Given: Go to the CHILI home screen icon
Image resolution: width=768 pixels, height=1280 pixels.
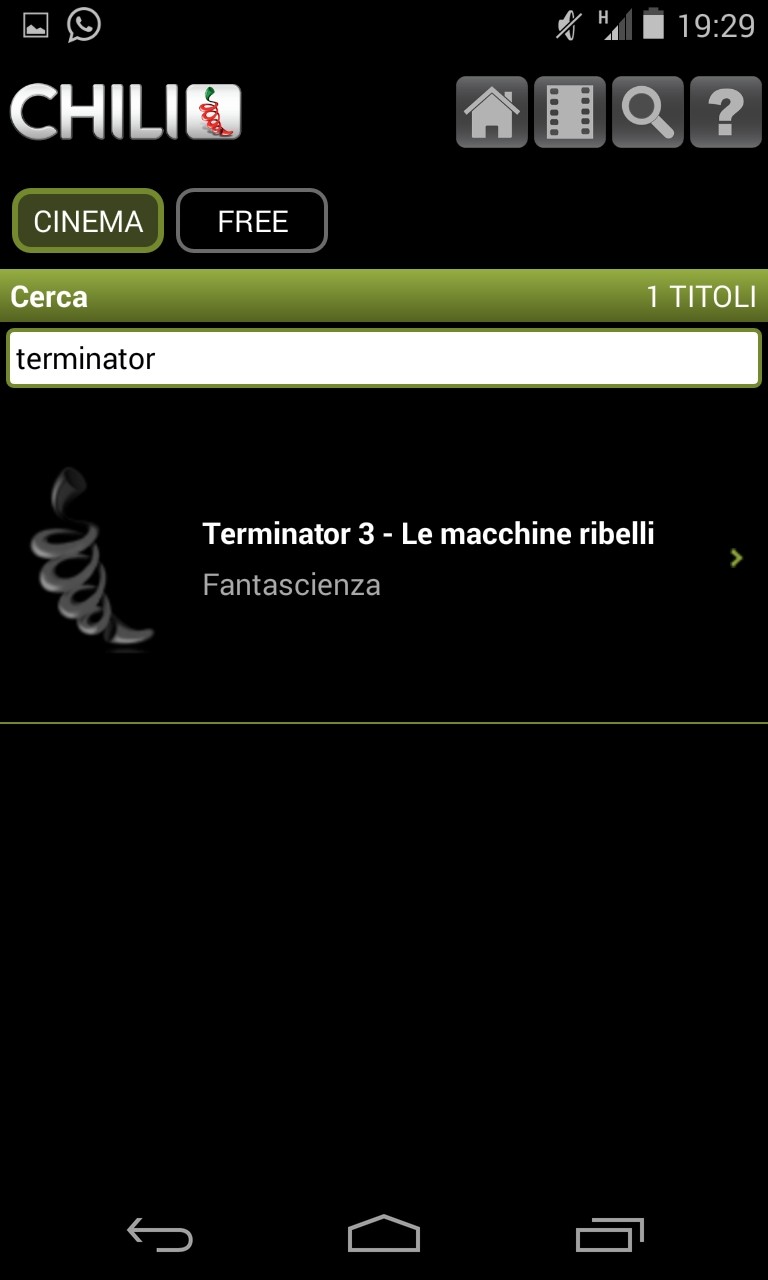Looking at the screenshot, I should pos(491,112).
